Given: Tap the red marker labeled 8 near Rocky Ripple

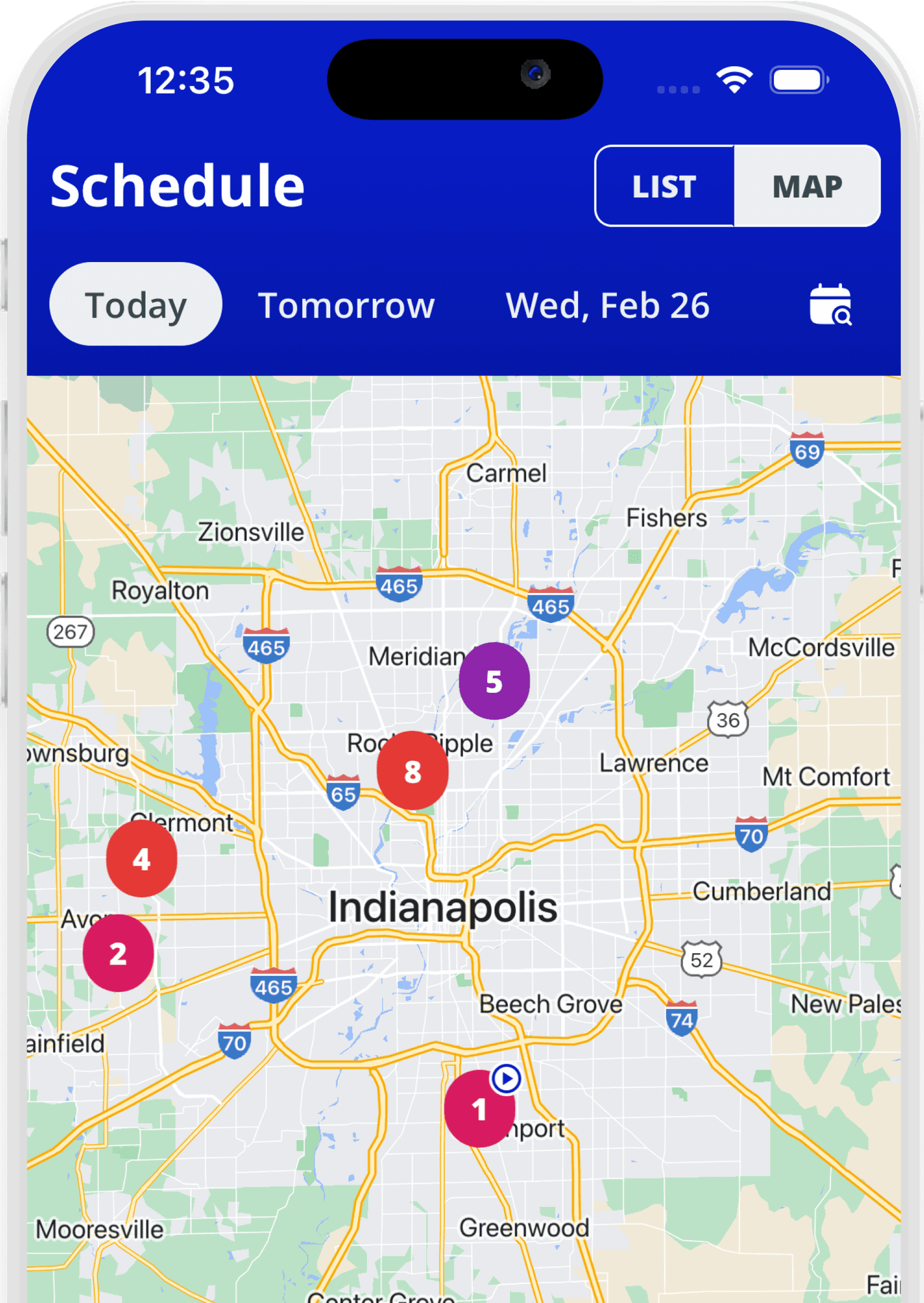Looking at the screenshot, I should [412, 772].
